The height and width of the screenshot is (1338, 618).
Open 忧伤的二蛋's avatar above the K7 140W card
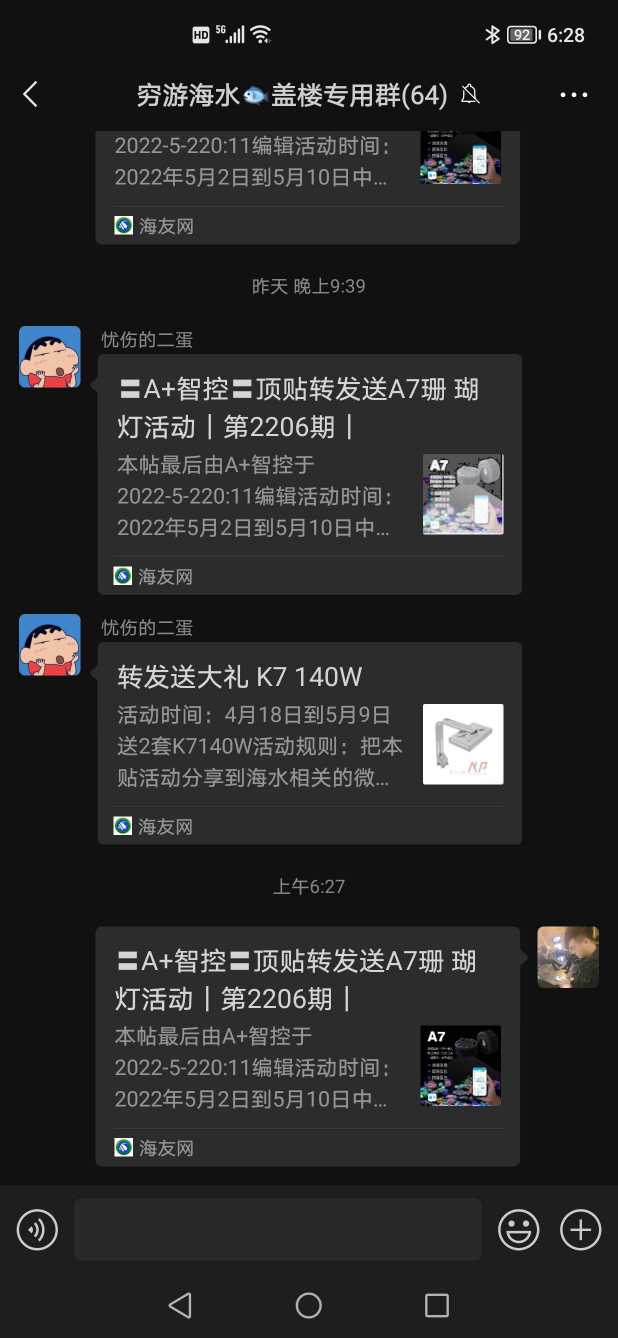click(50, 645)
